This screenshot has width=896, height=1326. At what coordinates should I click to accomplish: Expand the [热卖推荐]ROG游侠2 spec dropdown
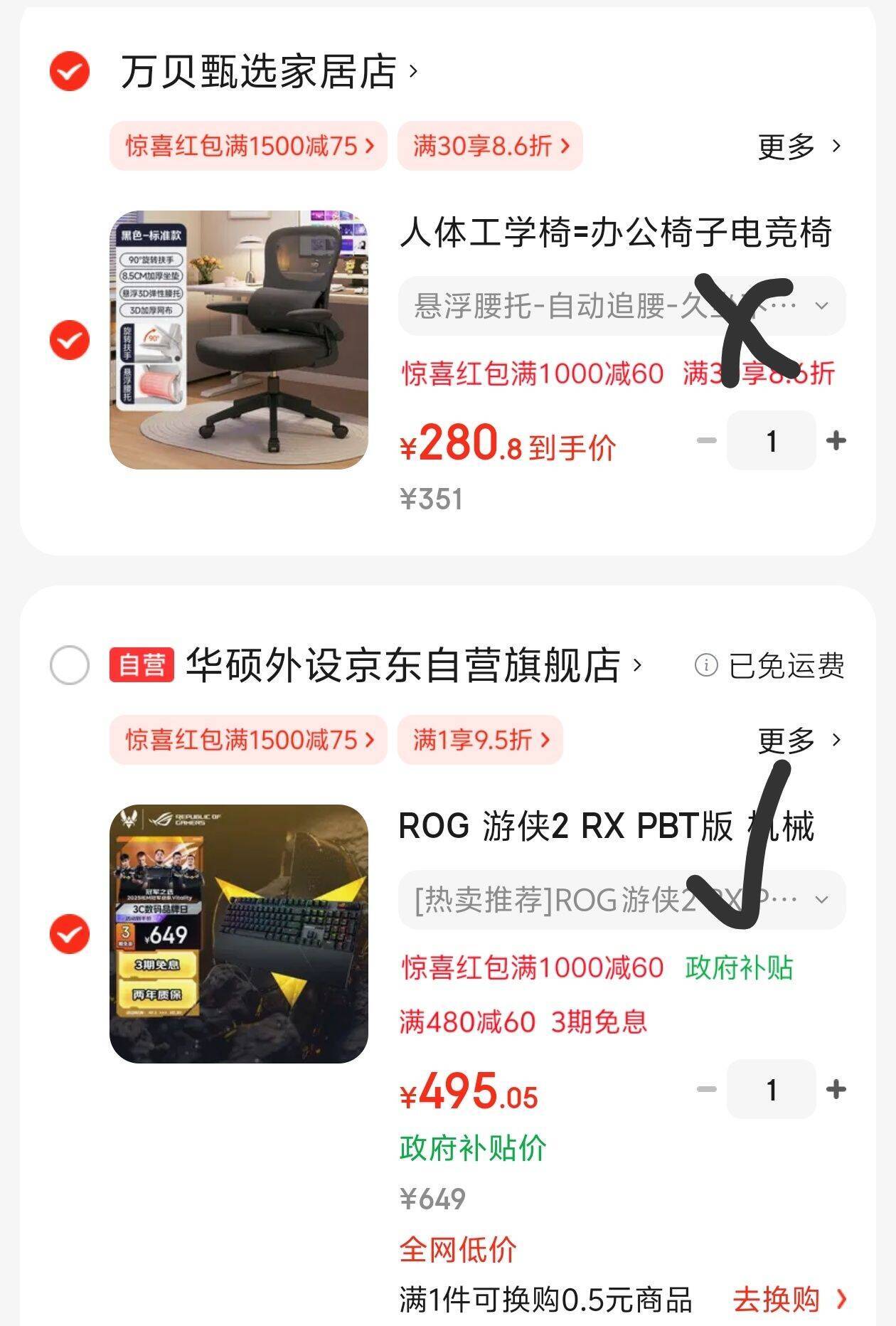coord(622,900)
